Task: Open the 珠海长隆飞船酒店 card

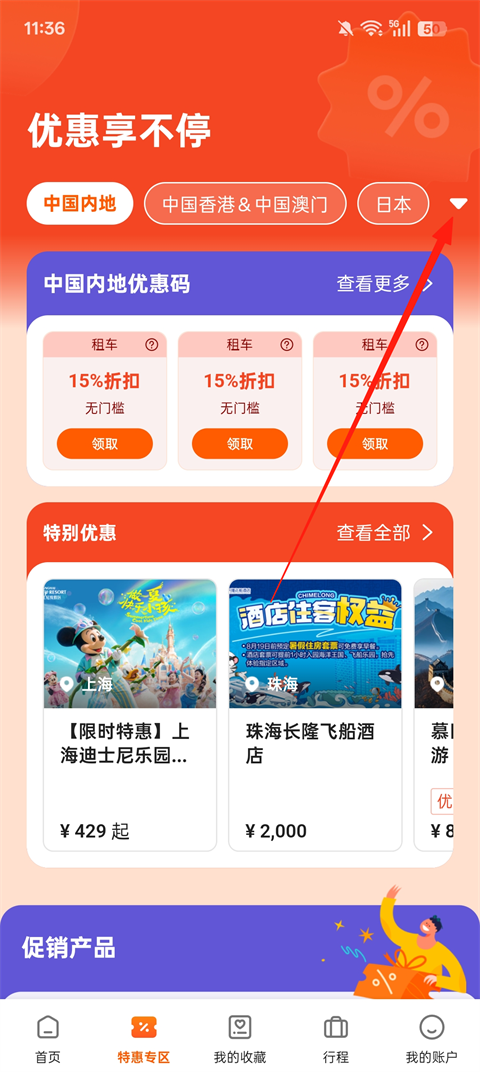Action: 315,715
